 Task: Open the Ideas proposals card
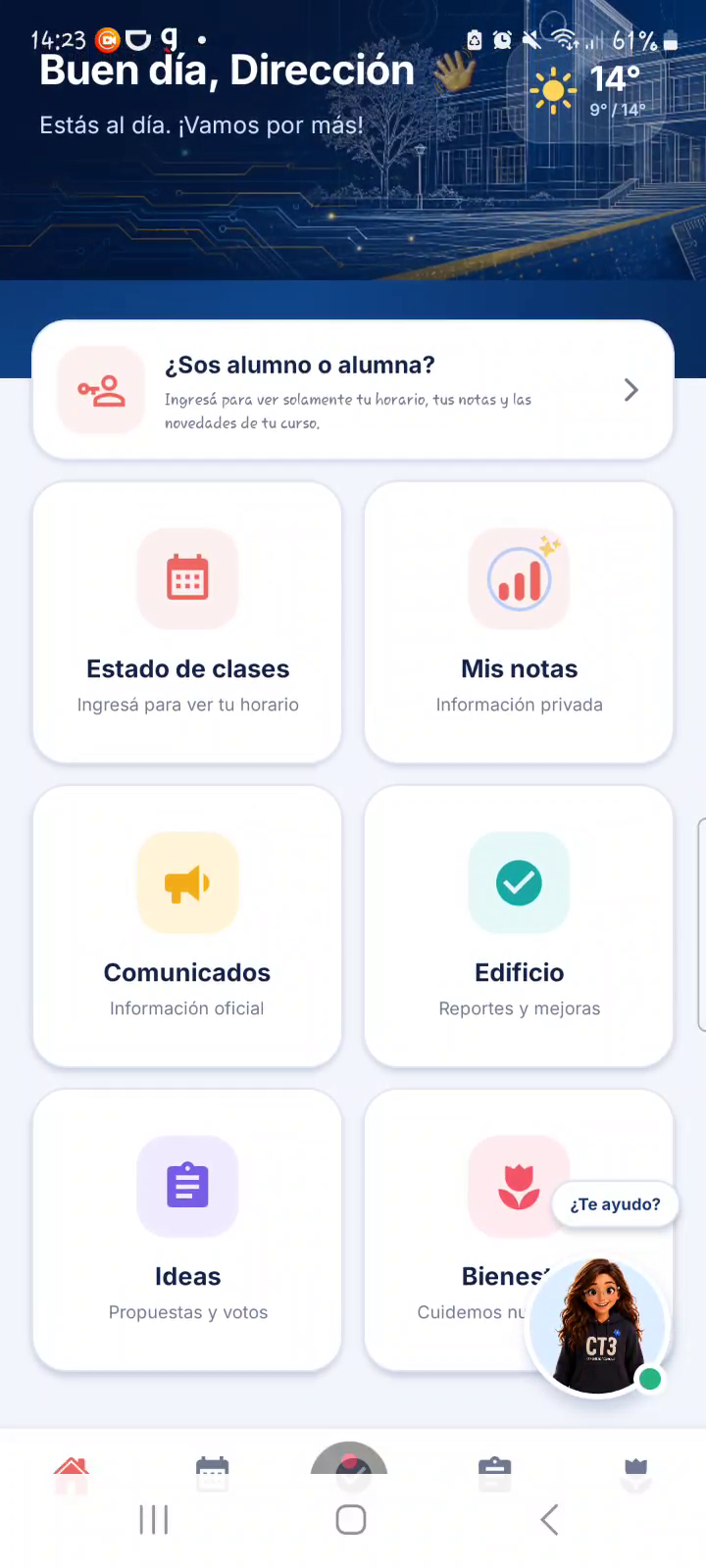(187, 1230)
